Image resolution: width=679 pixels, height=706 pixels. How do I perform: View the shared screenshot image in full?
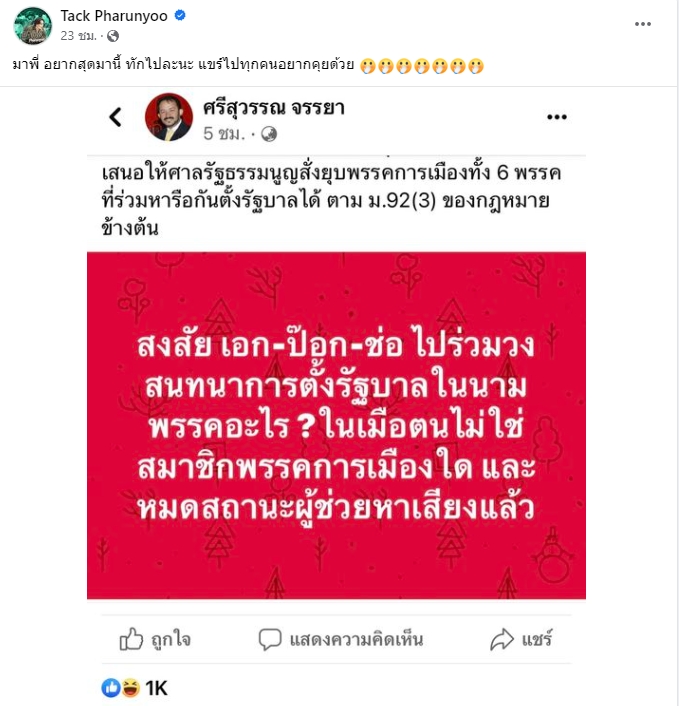(336, 380)
